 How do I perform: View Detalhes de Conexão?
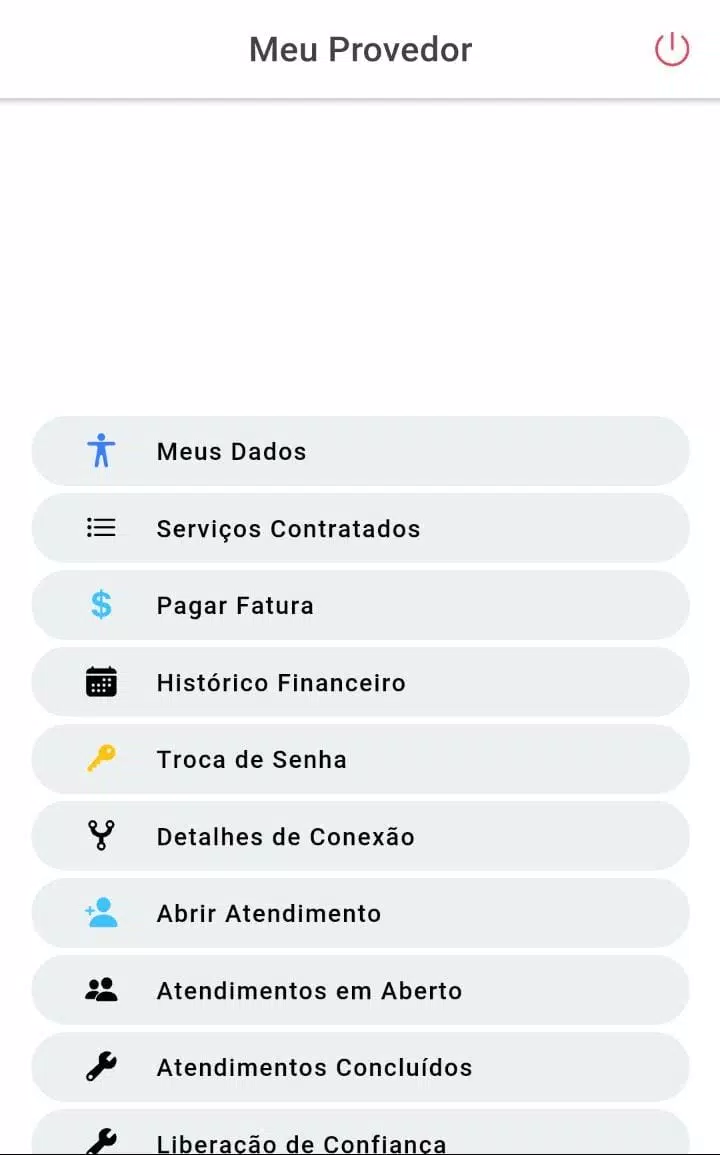click(360, 836)
